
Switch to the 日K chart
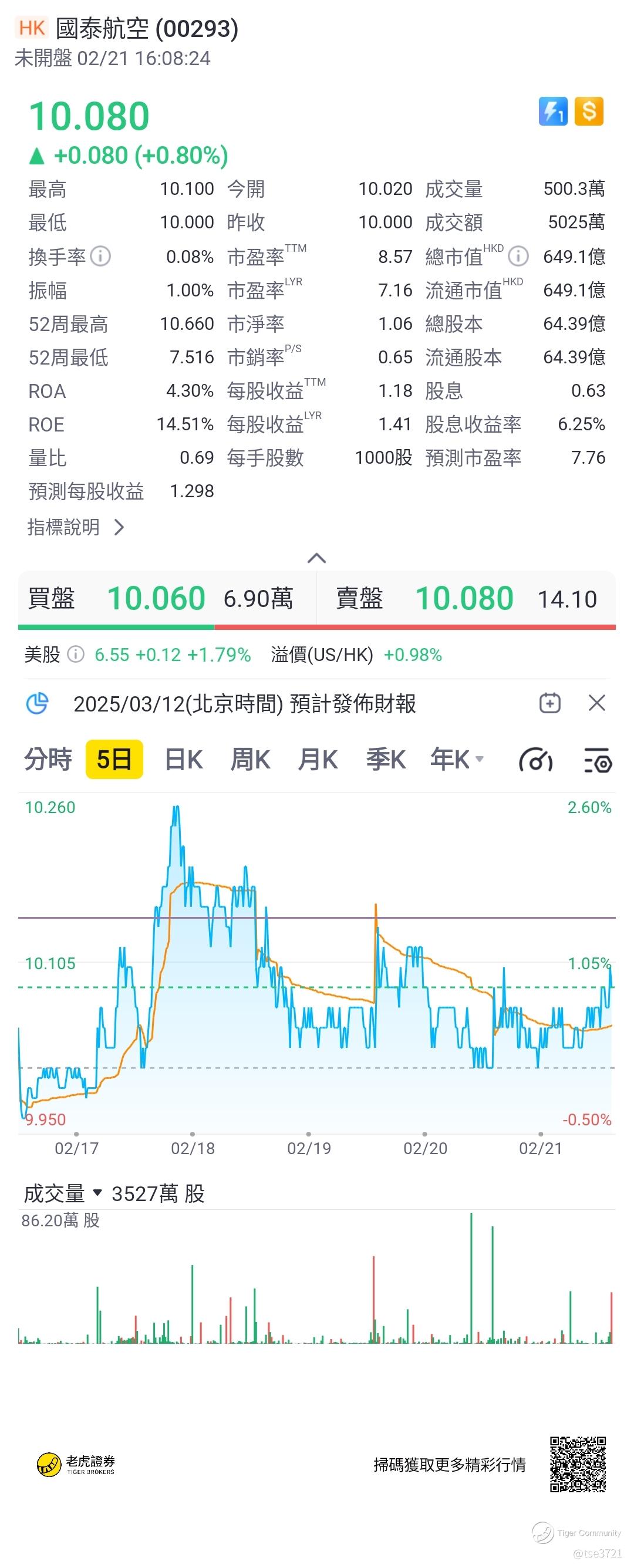coord(184,760)
